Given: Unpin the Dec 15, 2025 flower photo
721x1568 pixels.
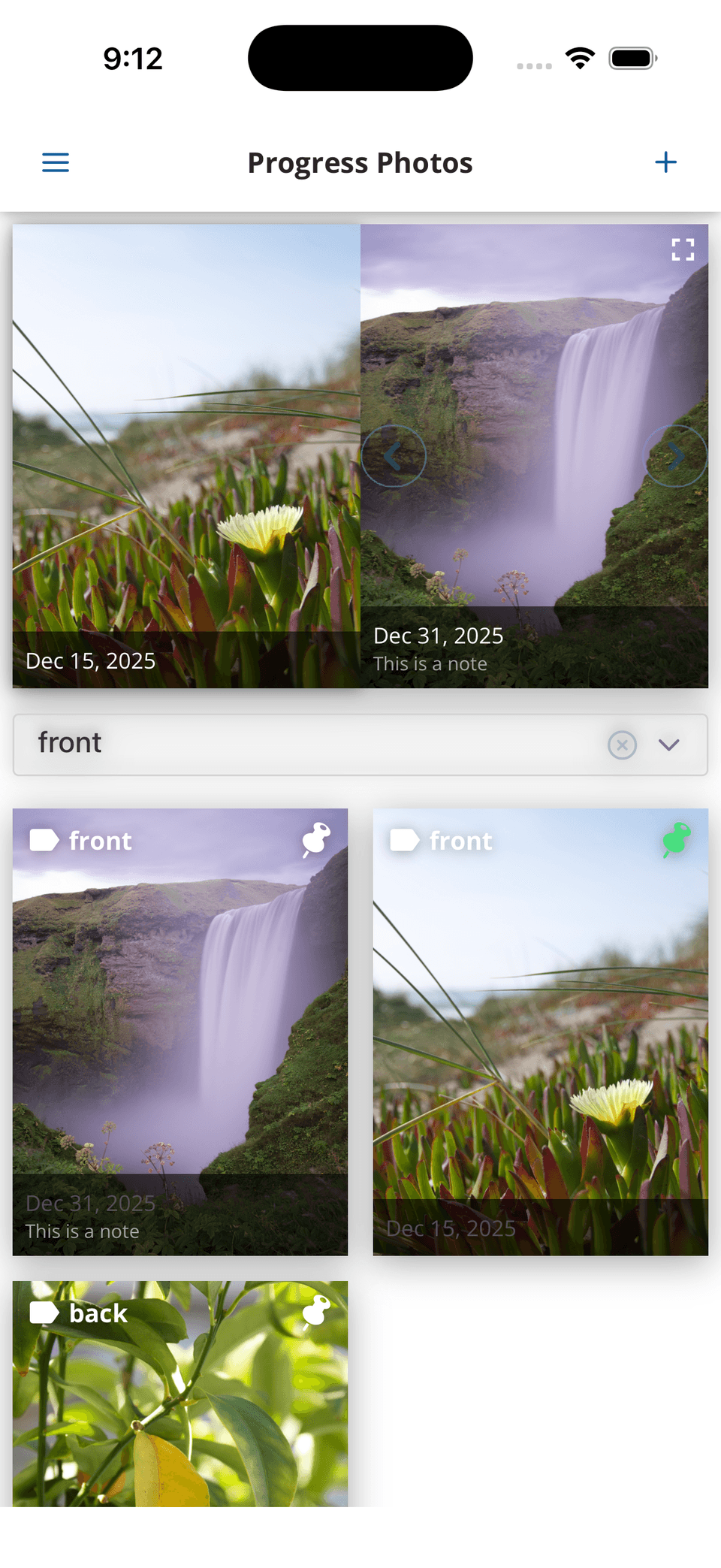Looking at the screenshot, I should (676, 839).
